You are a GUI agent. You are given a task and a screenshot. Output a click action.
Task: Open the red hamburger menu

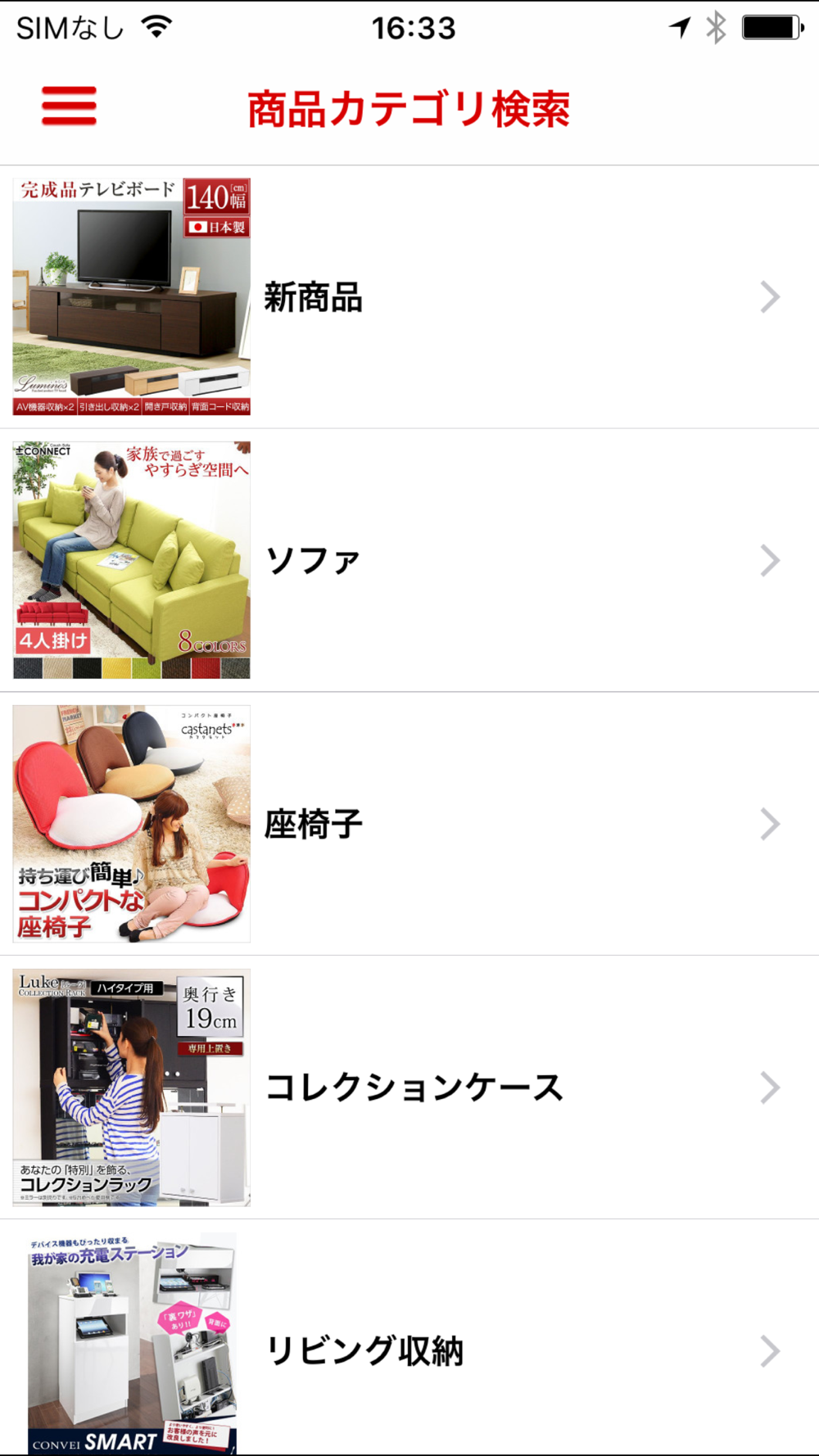pos(69,106)
